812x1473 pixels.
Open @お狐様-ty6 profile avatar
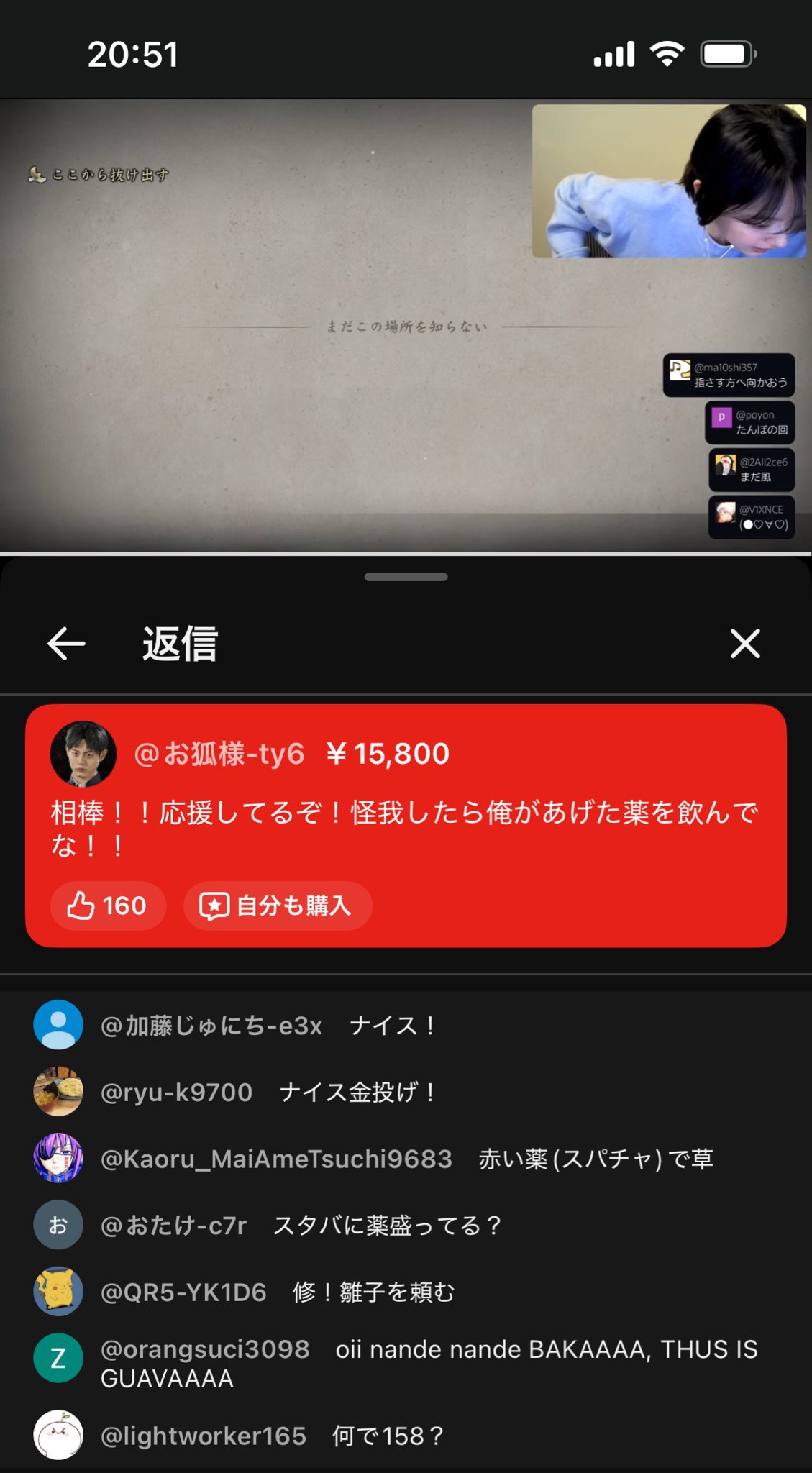click(x=83, y=754)
